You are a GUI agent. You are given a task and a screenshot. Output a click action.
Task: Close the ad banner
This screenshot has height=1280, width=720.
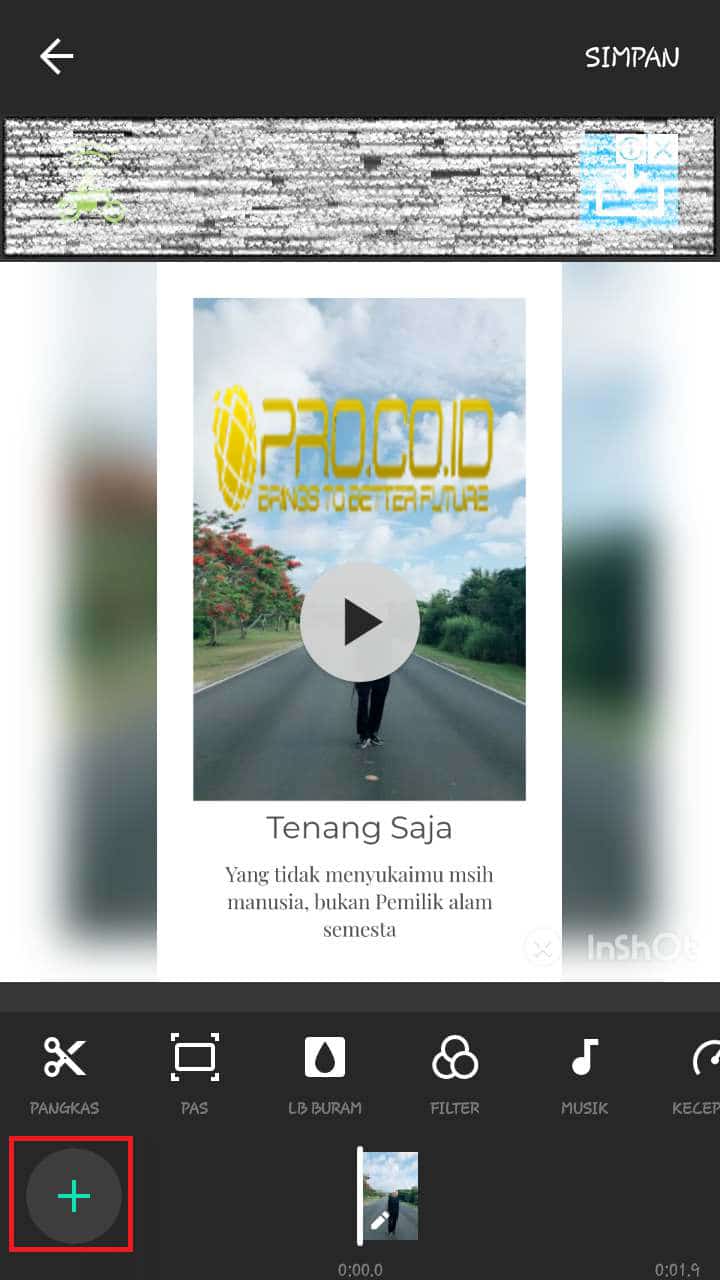tap(662, 150)
